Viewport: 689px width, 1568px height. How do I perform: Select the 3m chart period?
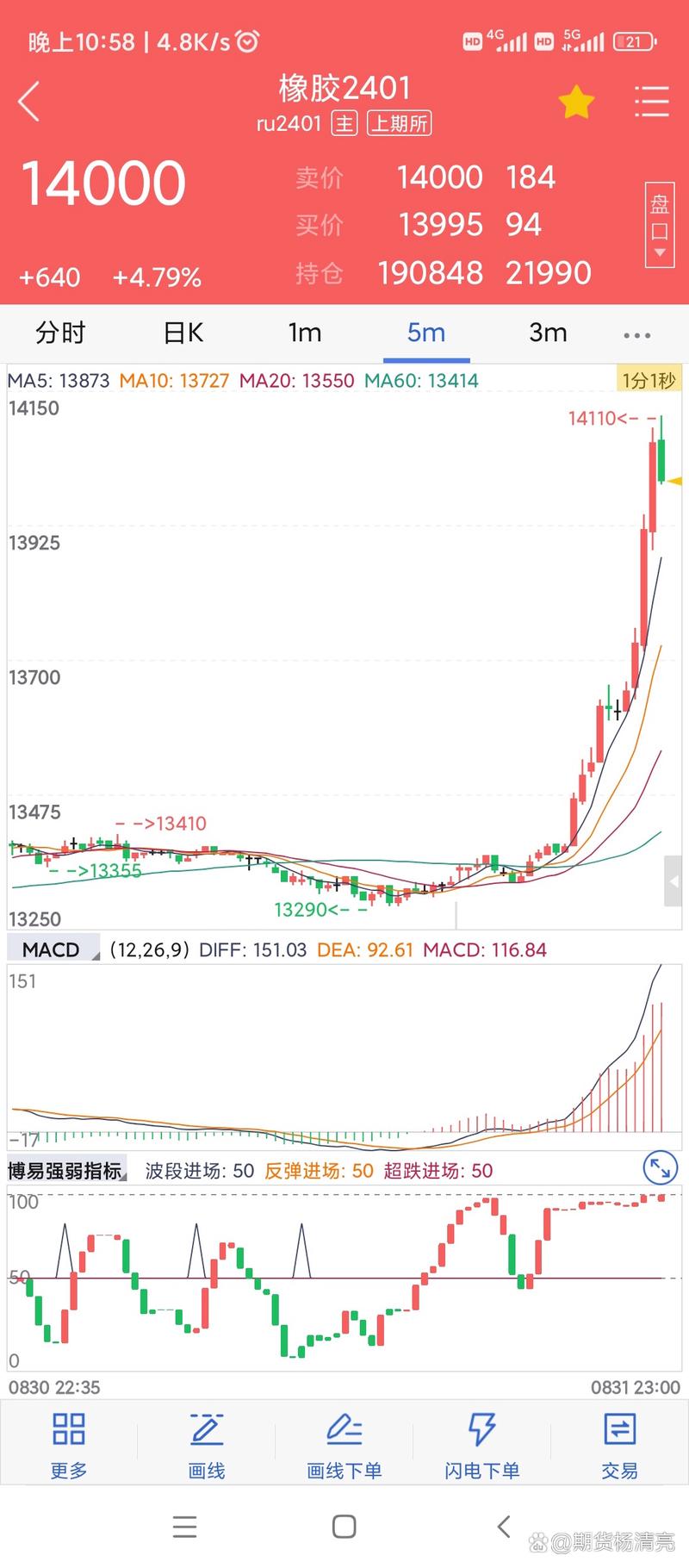pos(548,333)
